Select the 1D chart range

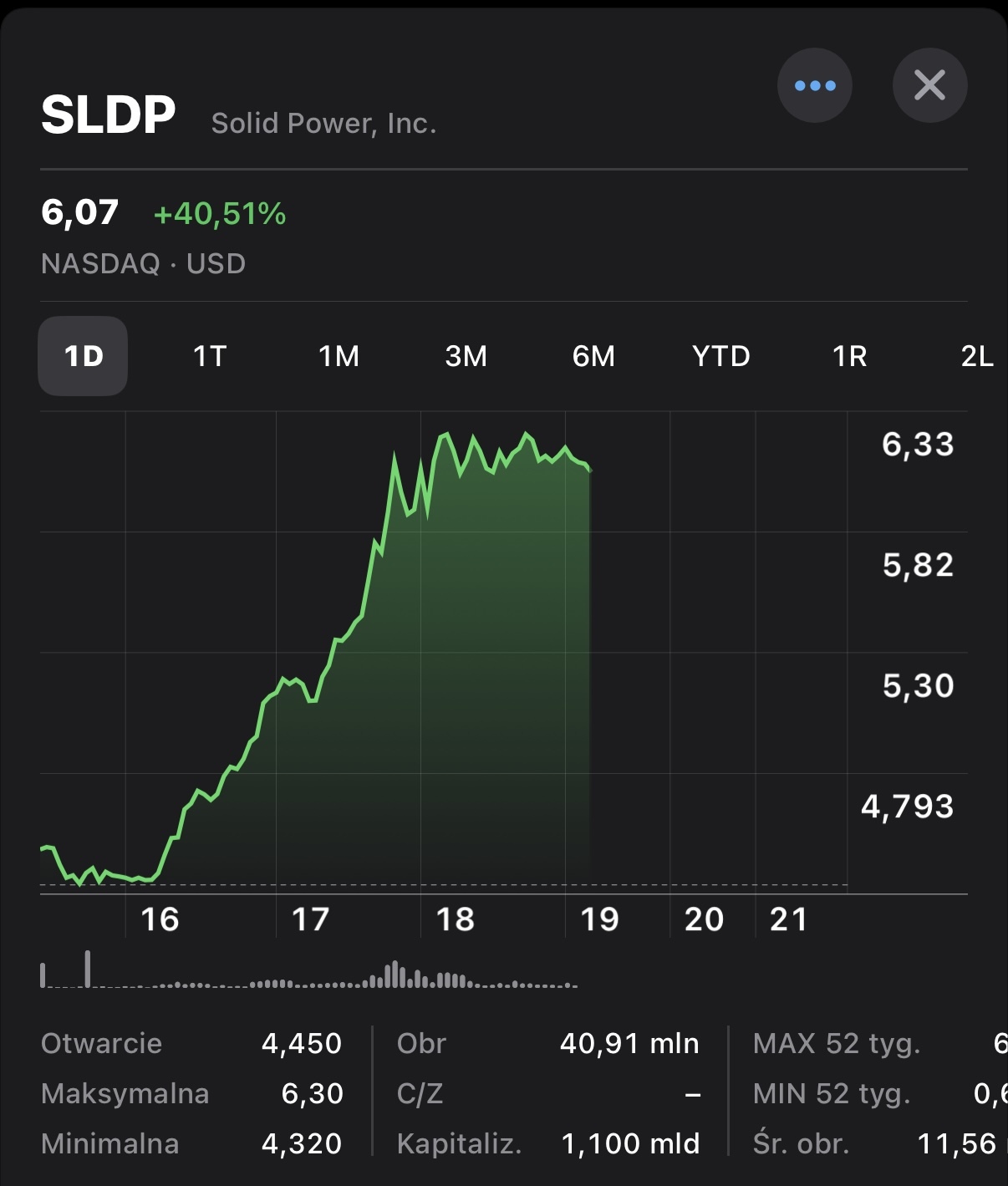83,356
